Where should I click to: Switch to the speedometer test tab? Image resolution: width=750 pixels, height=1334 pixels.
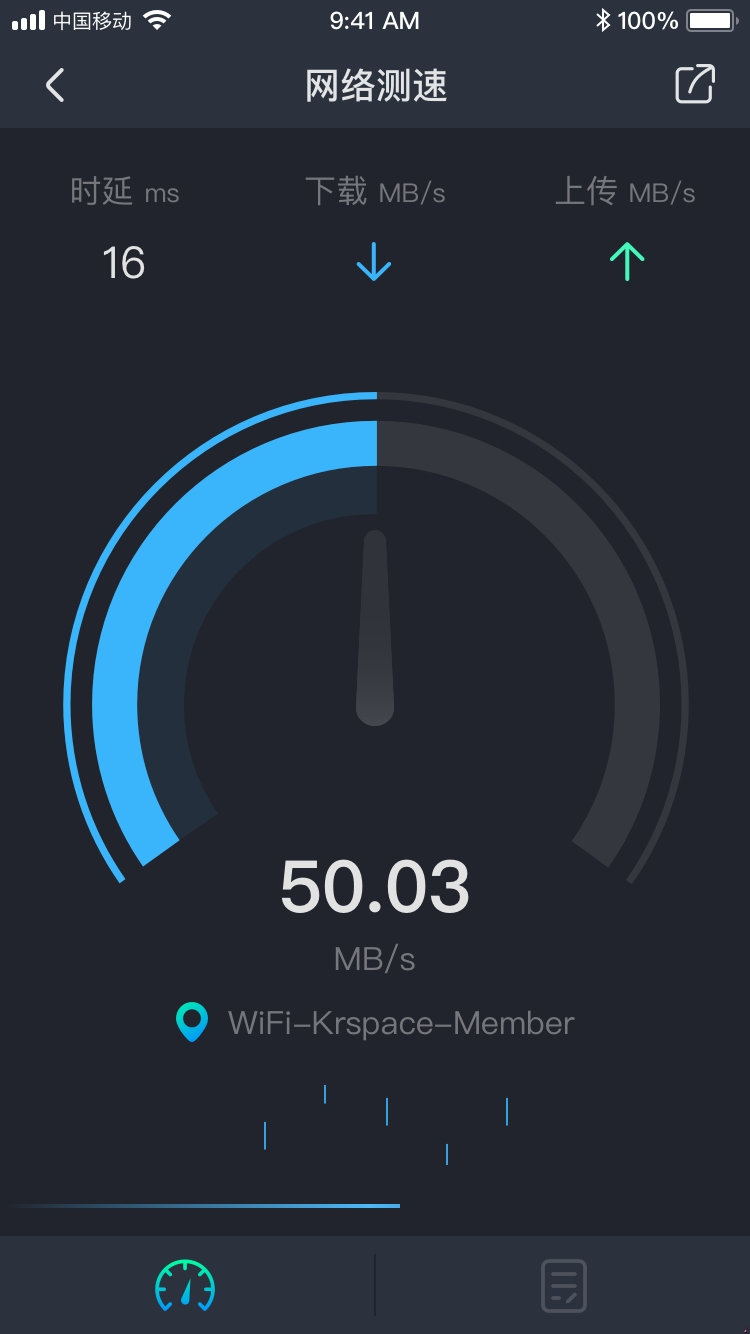[185, 1285]
